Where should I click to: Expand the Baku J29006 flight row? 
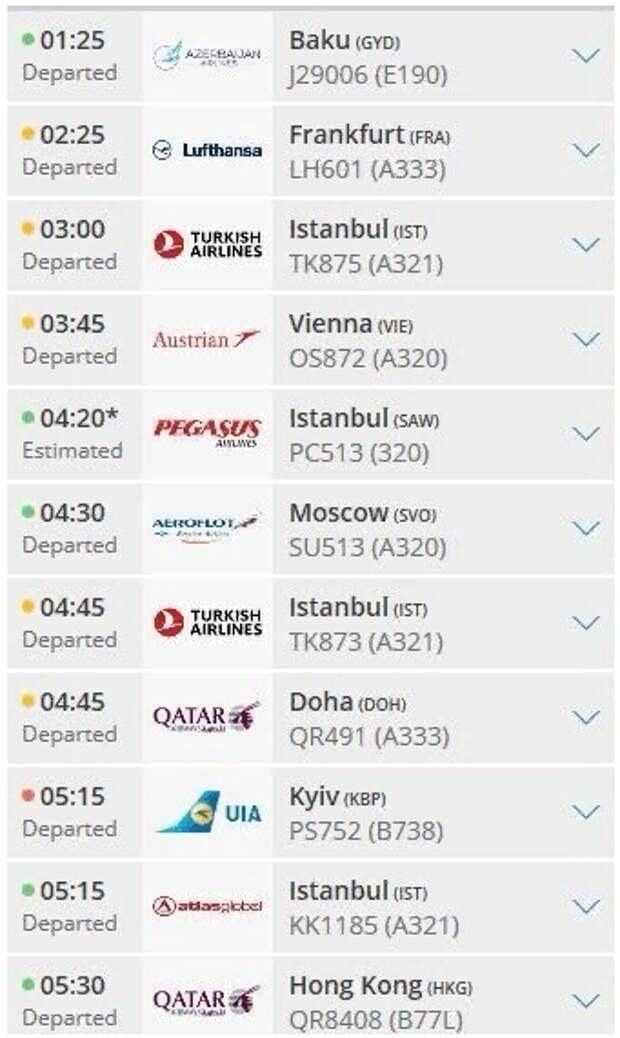(586, 56)
